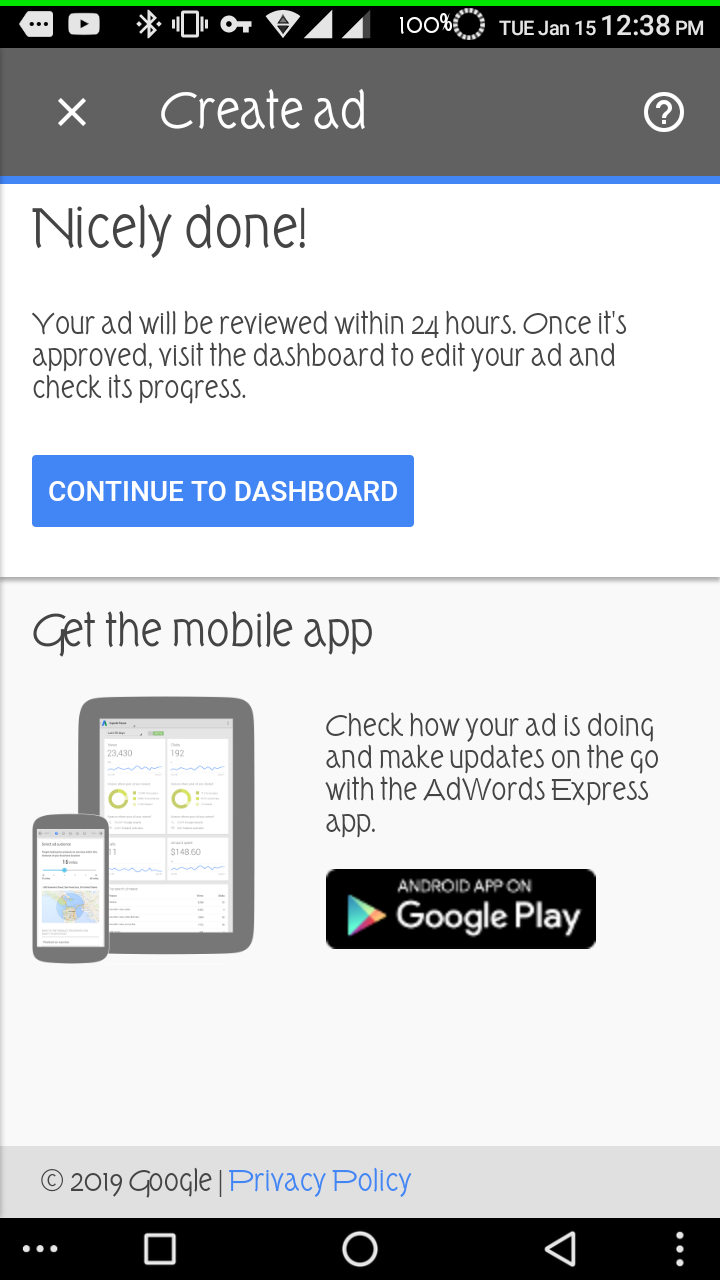Go back using the system back button
Screen dimensions: 720x1280
point(560,1248)
